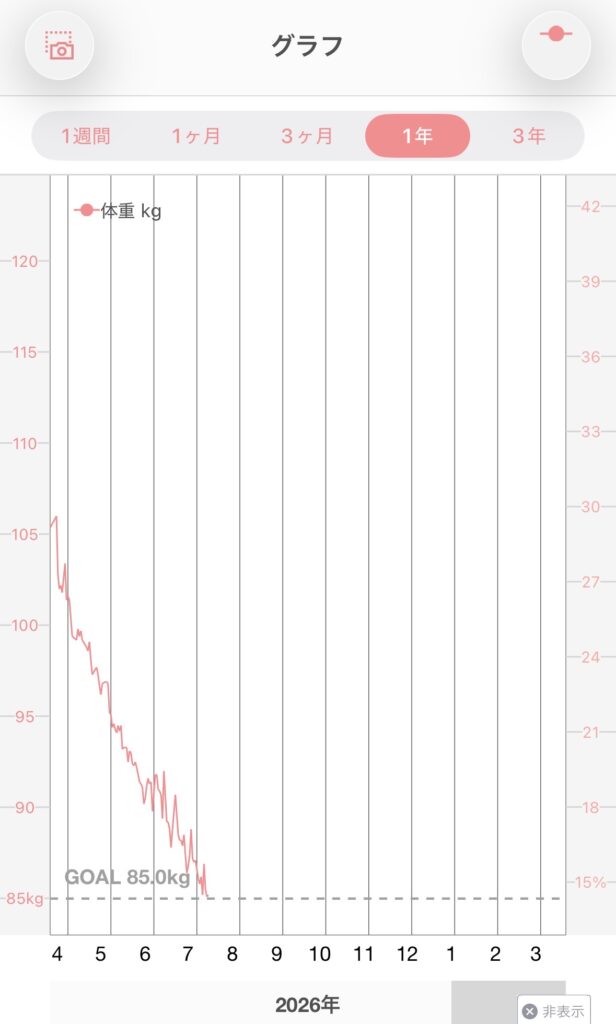616x1024 pixels.
Task: Open the graph display settings icon
Action: (x=556, y=45)
